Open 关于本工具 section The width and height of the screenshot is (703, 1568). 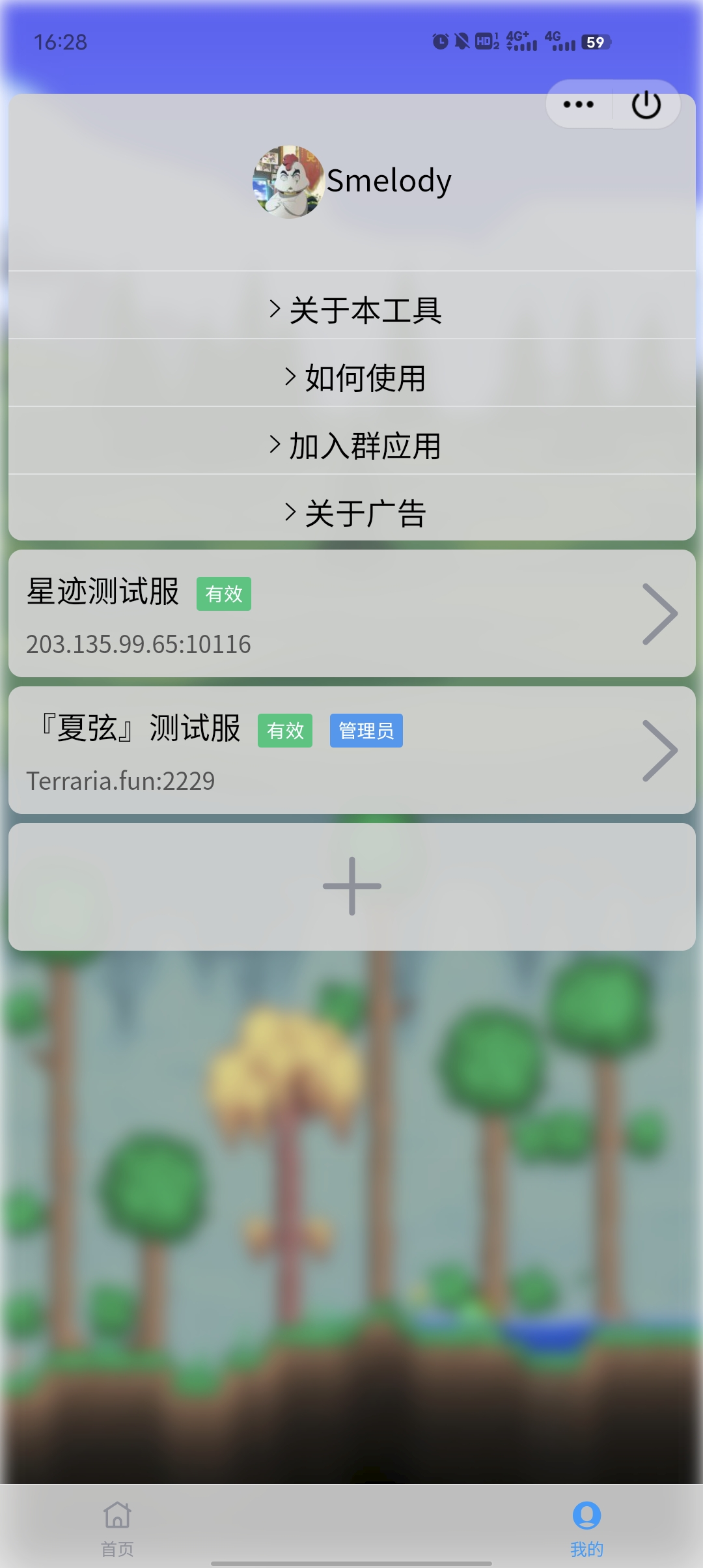[355, 310]
